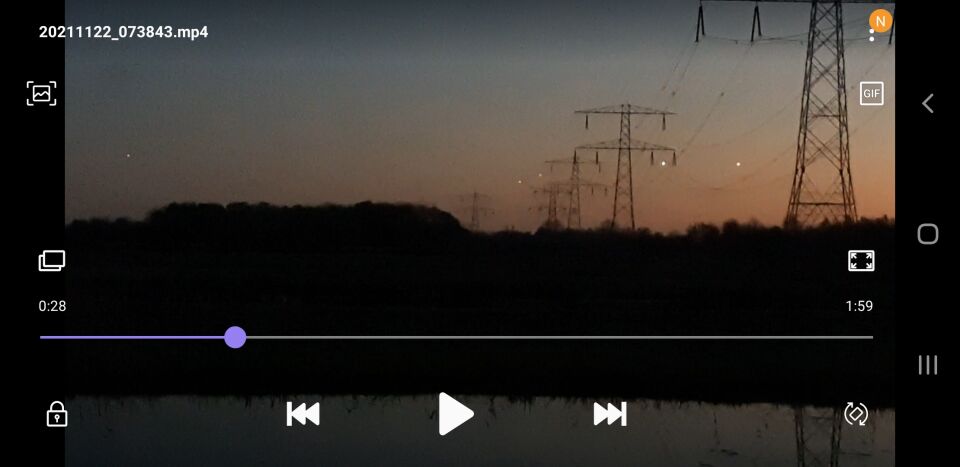
Task: Go back with system back button
Action: pyautogui.click(x=928, y=103)
